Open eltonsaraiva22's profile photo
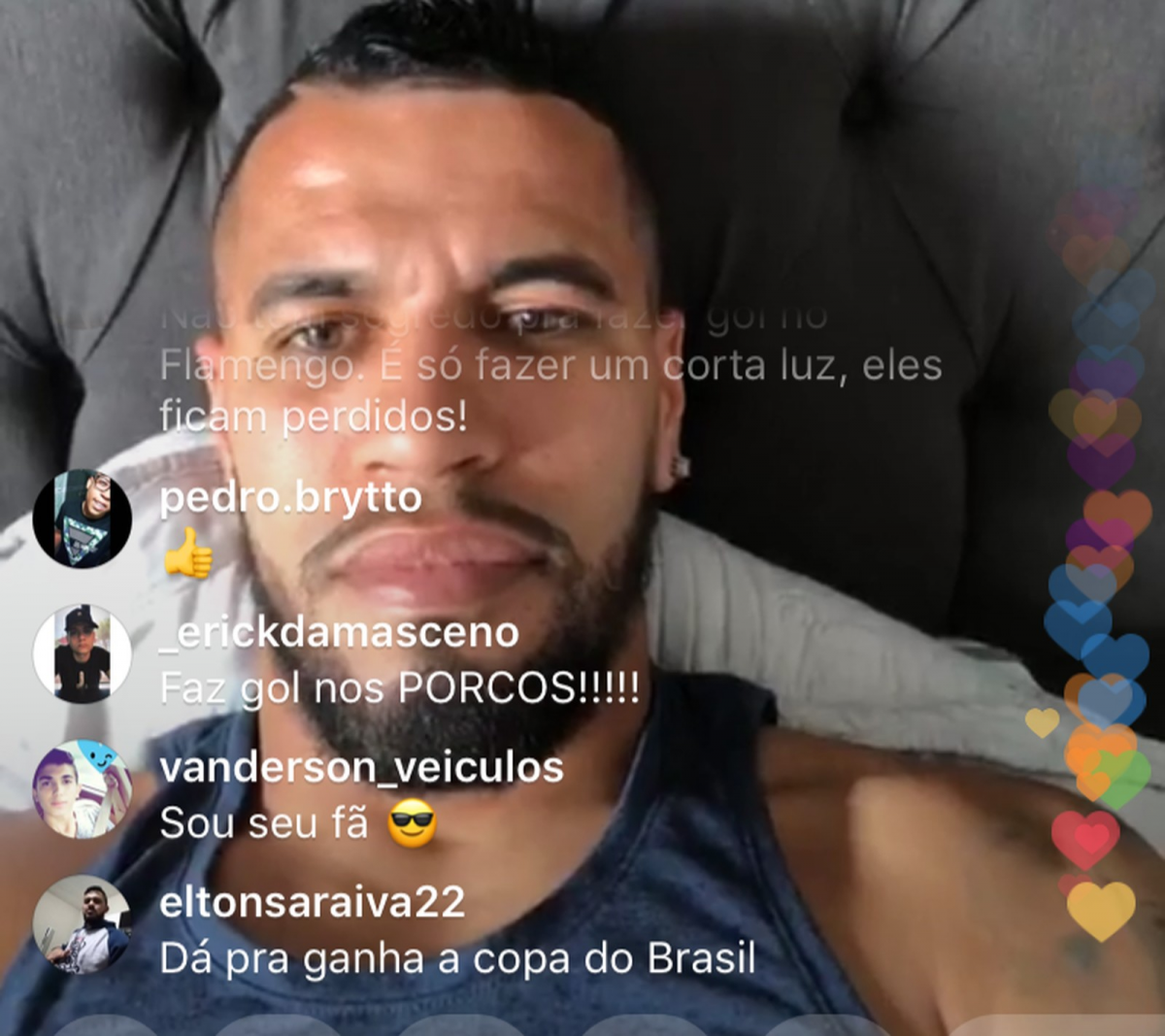 pyautogui.click(x=83, y=924)
